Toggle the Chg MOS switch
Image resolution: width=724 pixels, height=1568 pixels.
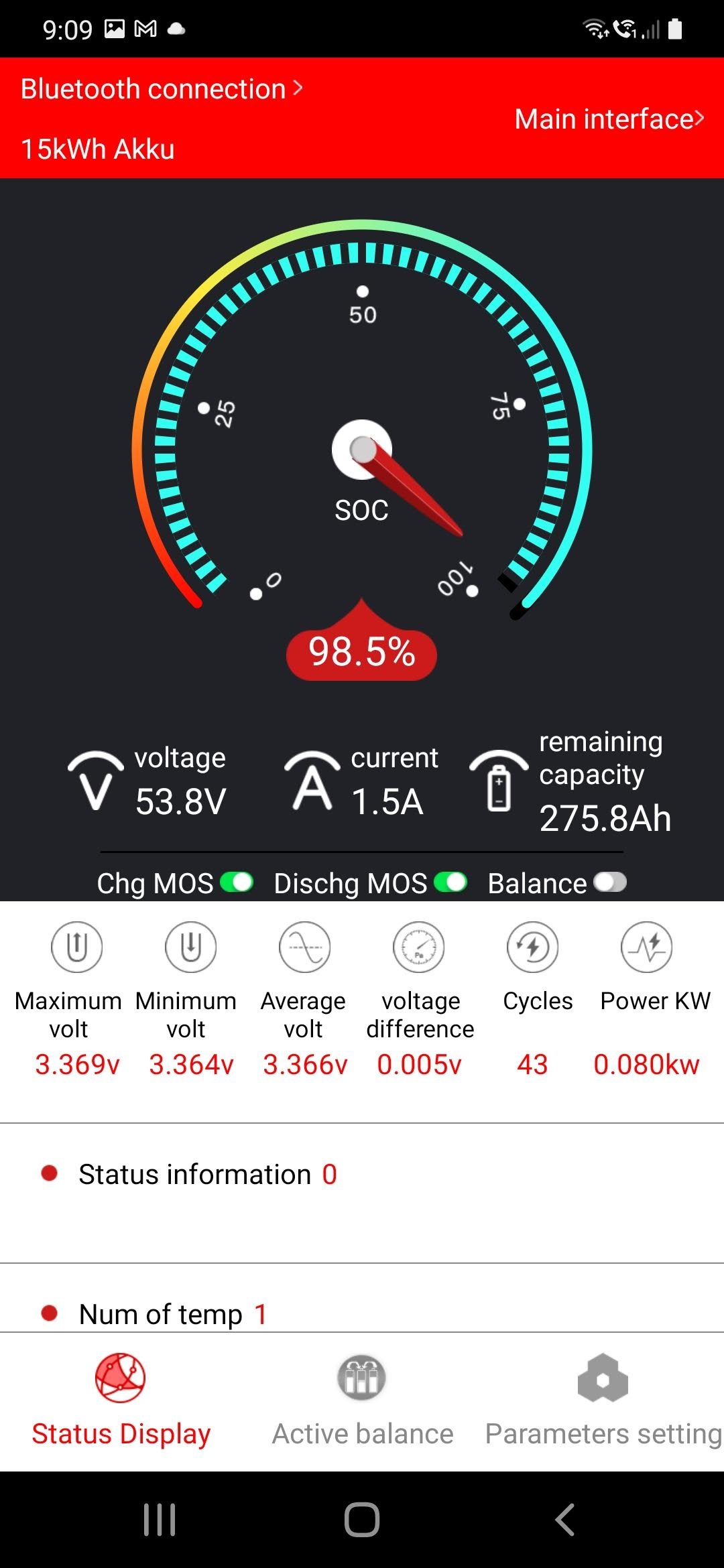coord(237,883)
